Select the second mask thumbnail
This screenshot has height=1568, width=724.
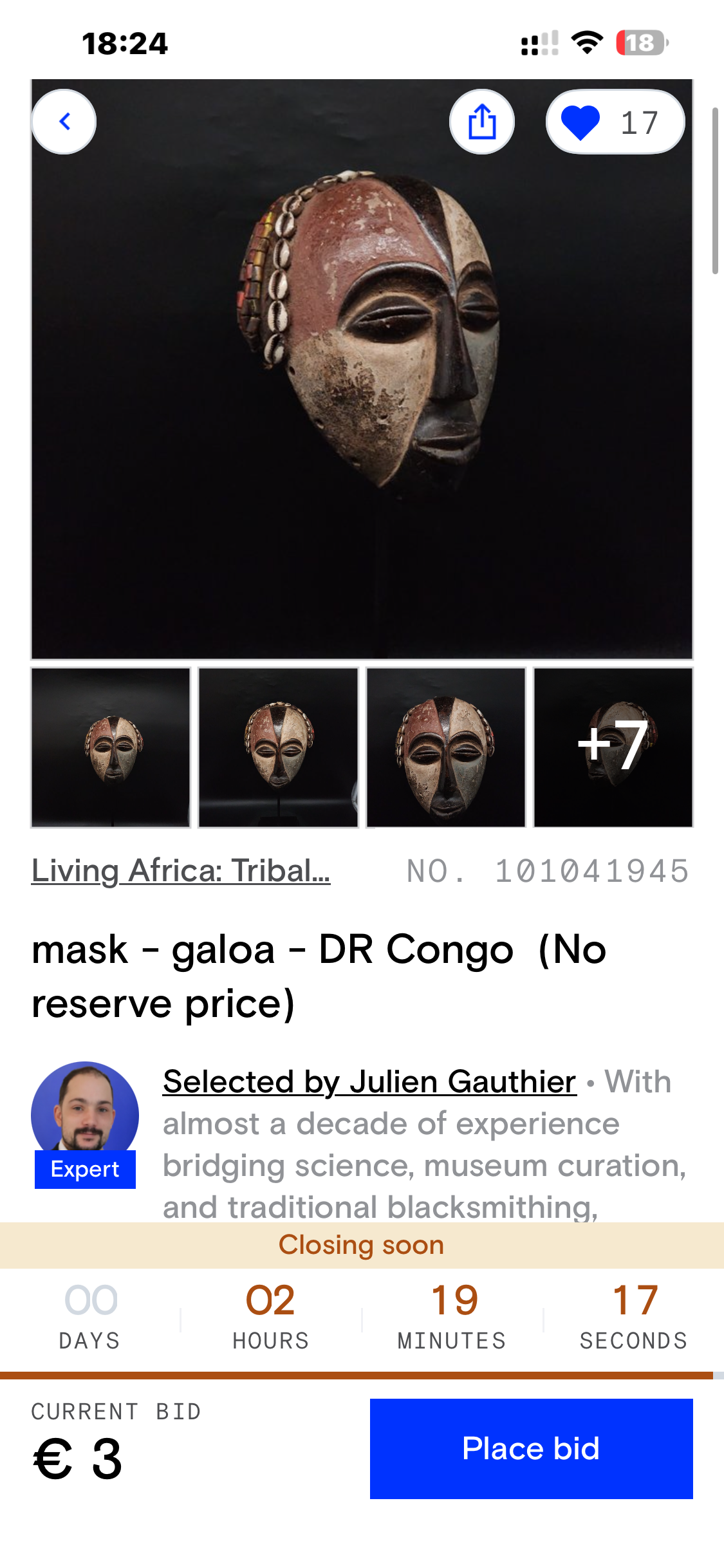click(x=278, y=747)
